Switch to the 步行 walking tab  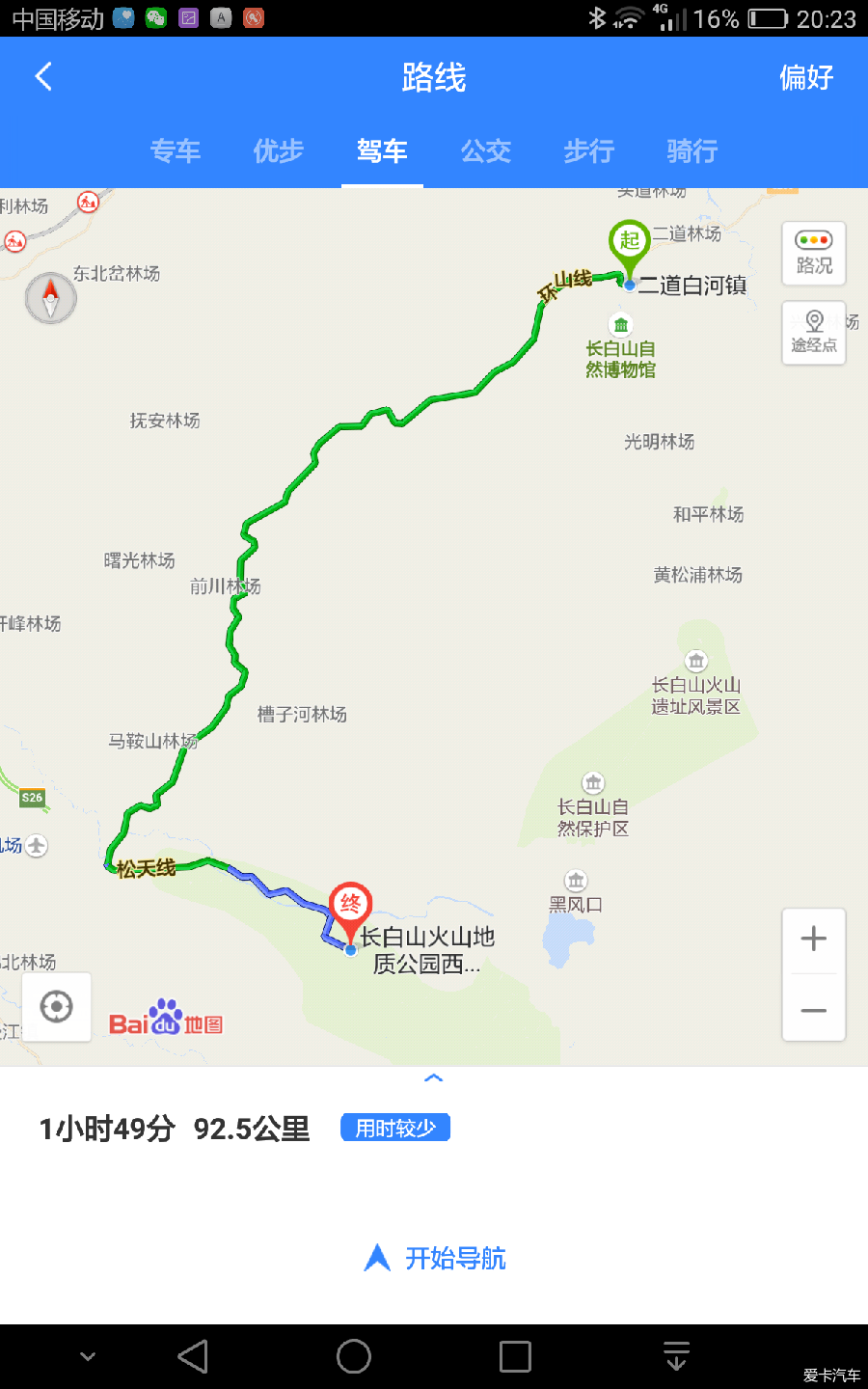coord(588,151)
